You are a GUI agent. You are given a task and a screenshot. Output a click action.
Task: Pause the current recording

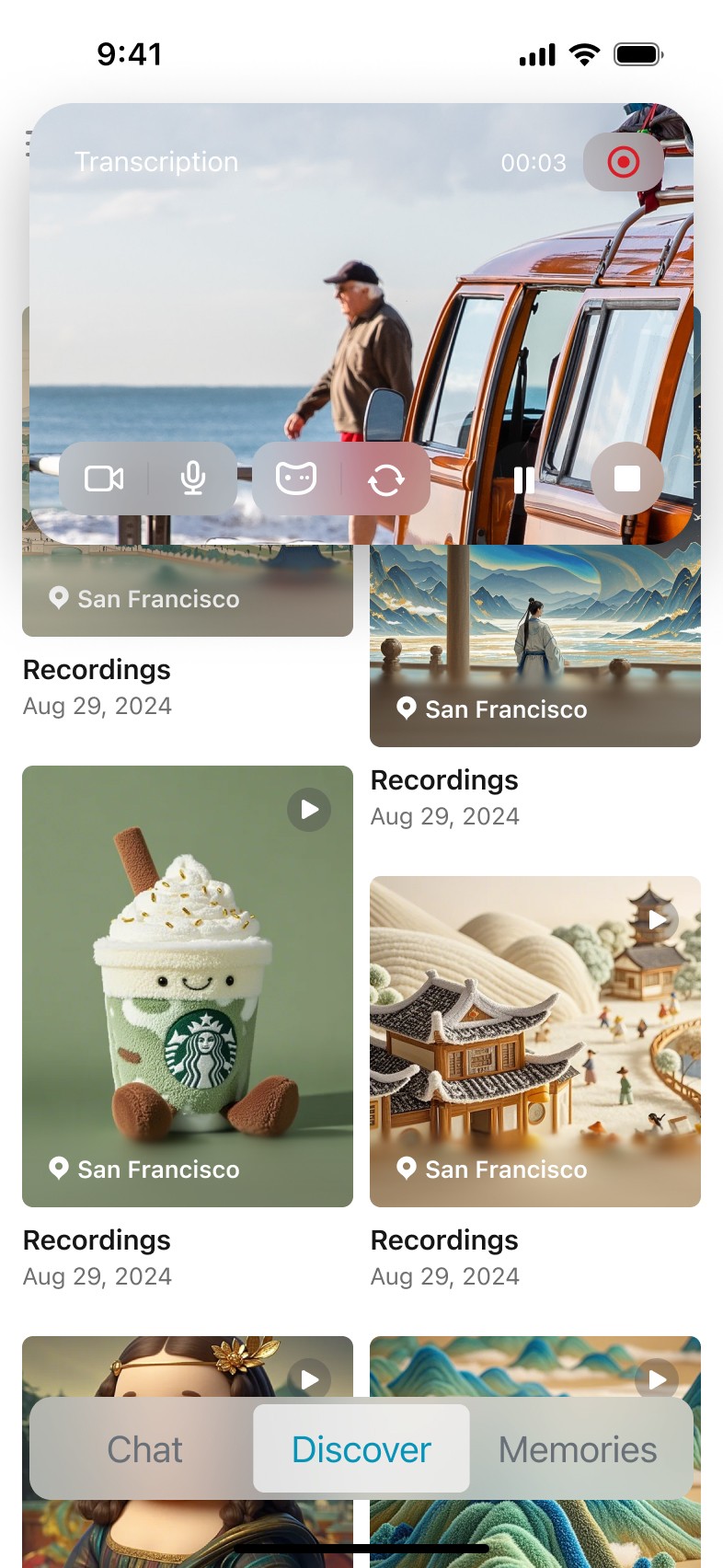[524, 479]
